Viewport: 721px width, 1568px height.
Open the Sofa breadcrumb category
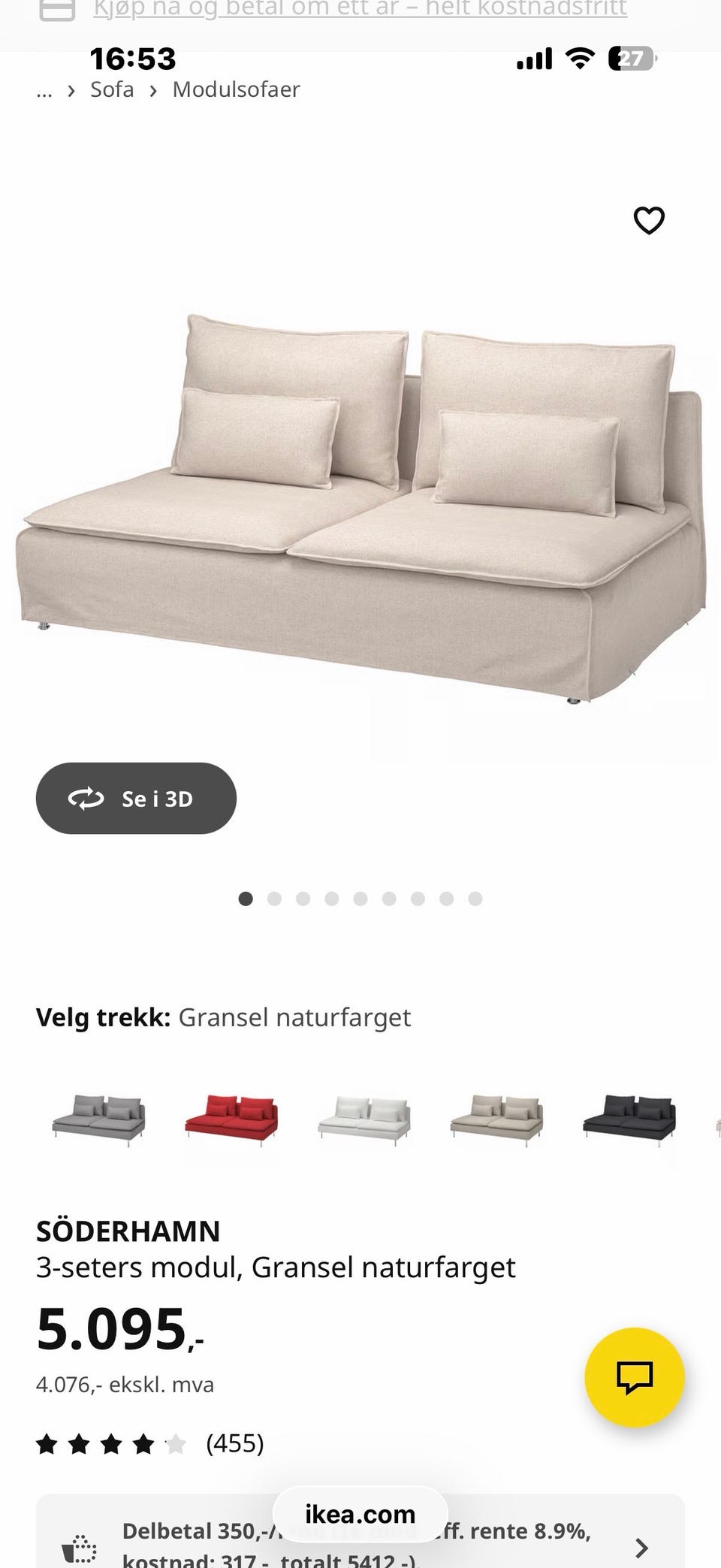pyautogui.click(x=111, y=89)
